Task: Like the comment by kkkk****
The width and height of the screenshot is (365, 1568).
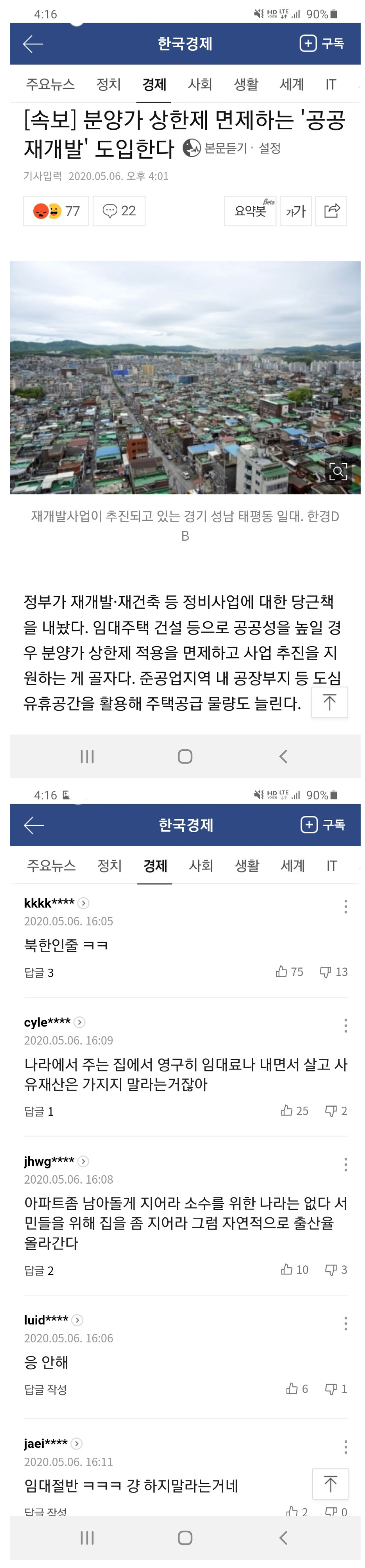Action: [289, 972]
